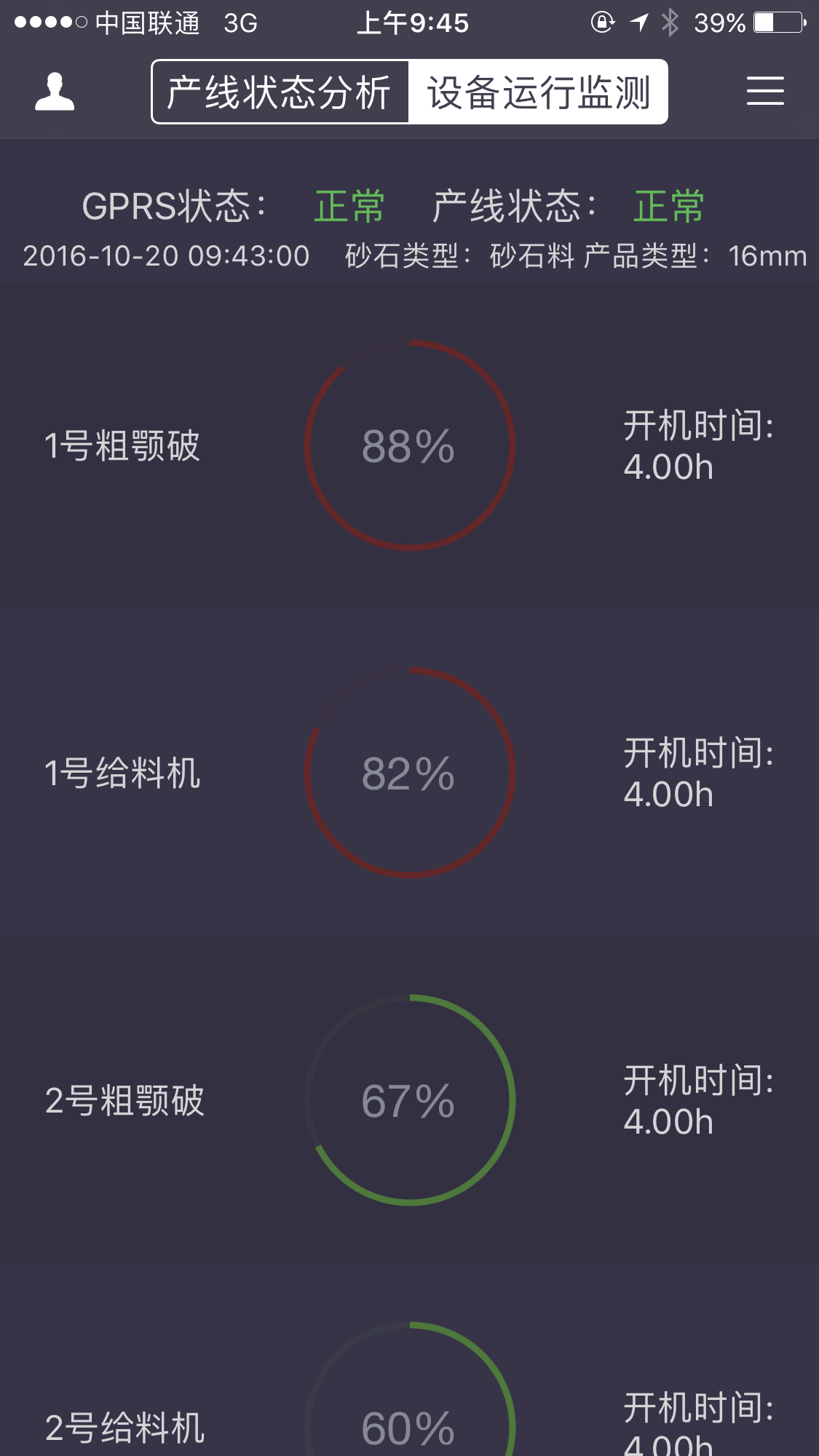This screenshot has width=819, height=1456.
Task: View details for 1号给料机
Action: click(x=409, y=773)
